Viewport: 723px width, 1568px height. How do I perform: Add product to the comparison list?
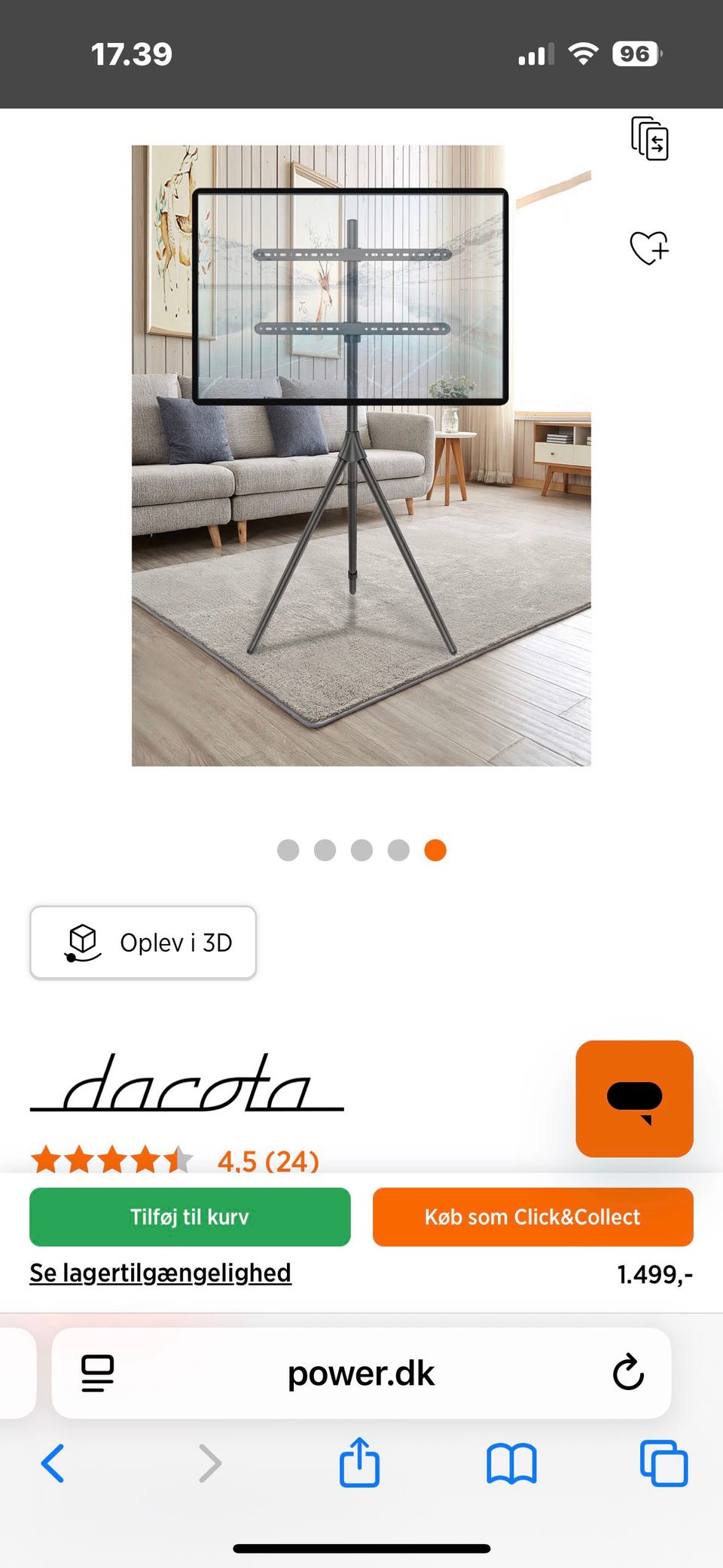coord(650,139)
